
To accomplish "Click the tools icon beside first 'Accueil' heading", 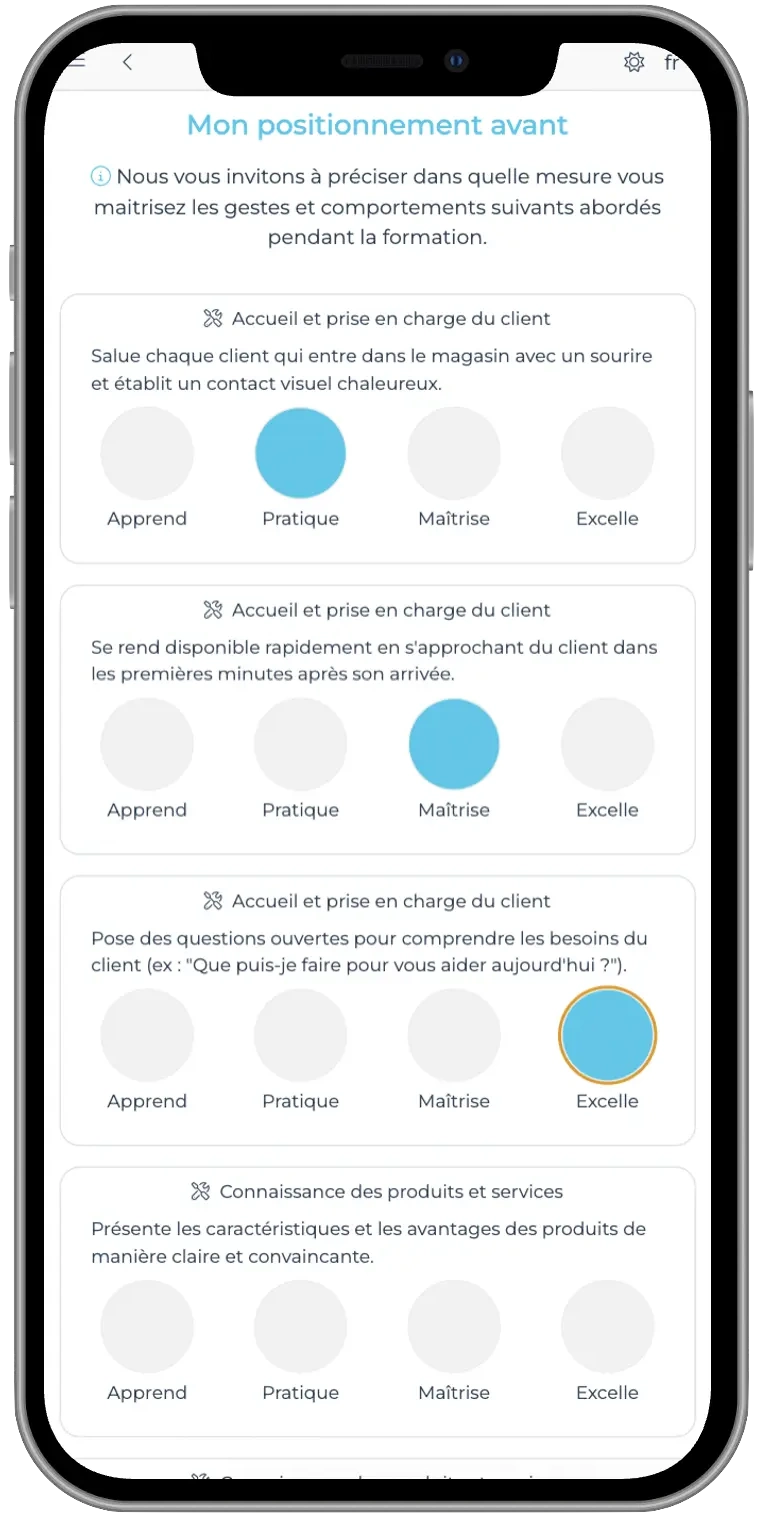I will (211, 318).
